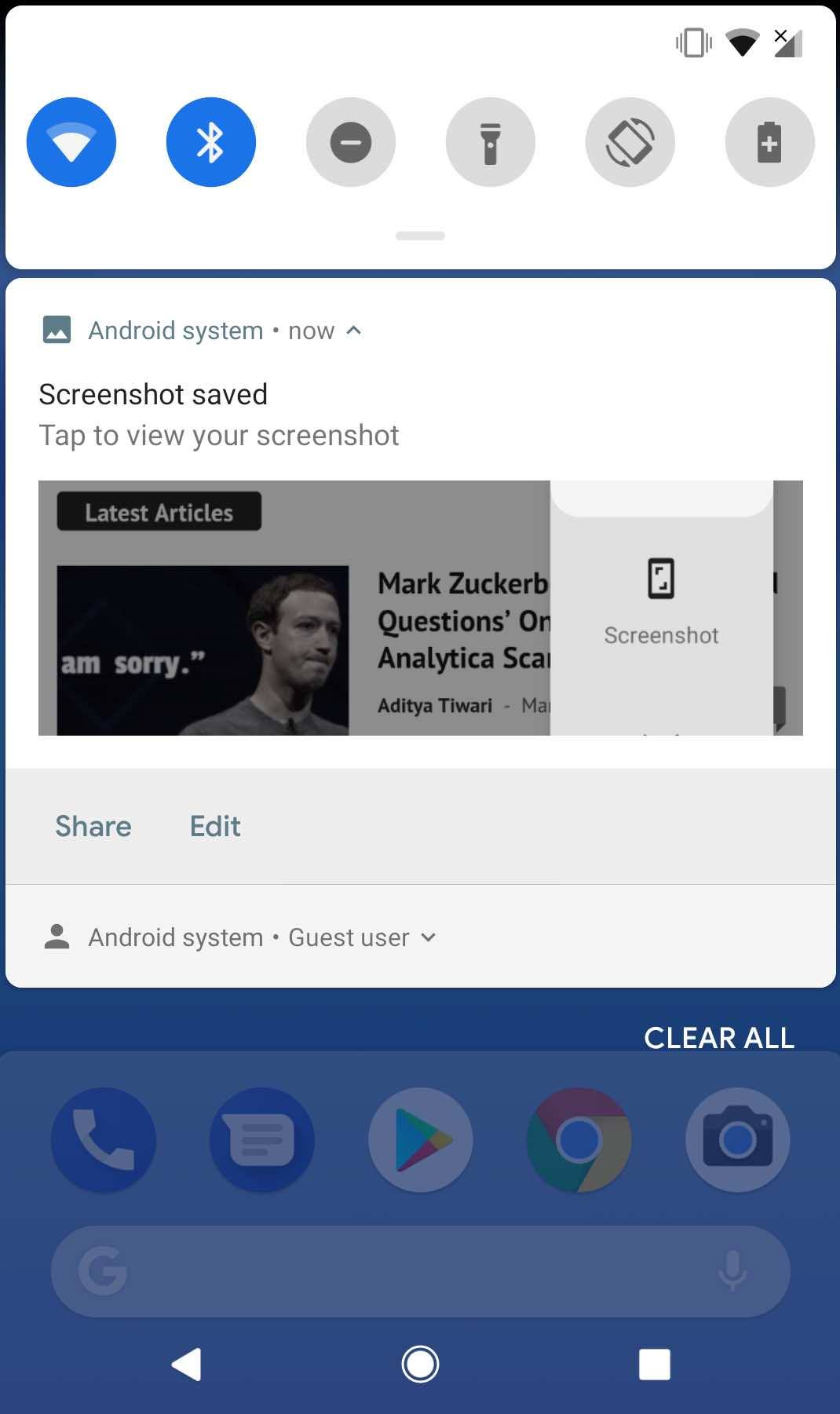Expand quick settings panel handle
Image resolution: width=840 pixels, height=1414 pixels.
420,236
